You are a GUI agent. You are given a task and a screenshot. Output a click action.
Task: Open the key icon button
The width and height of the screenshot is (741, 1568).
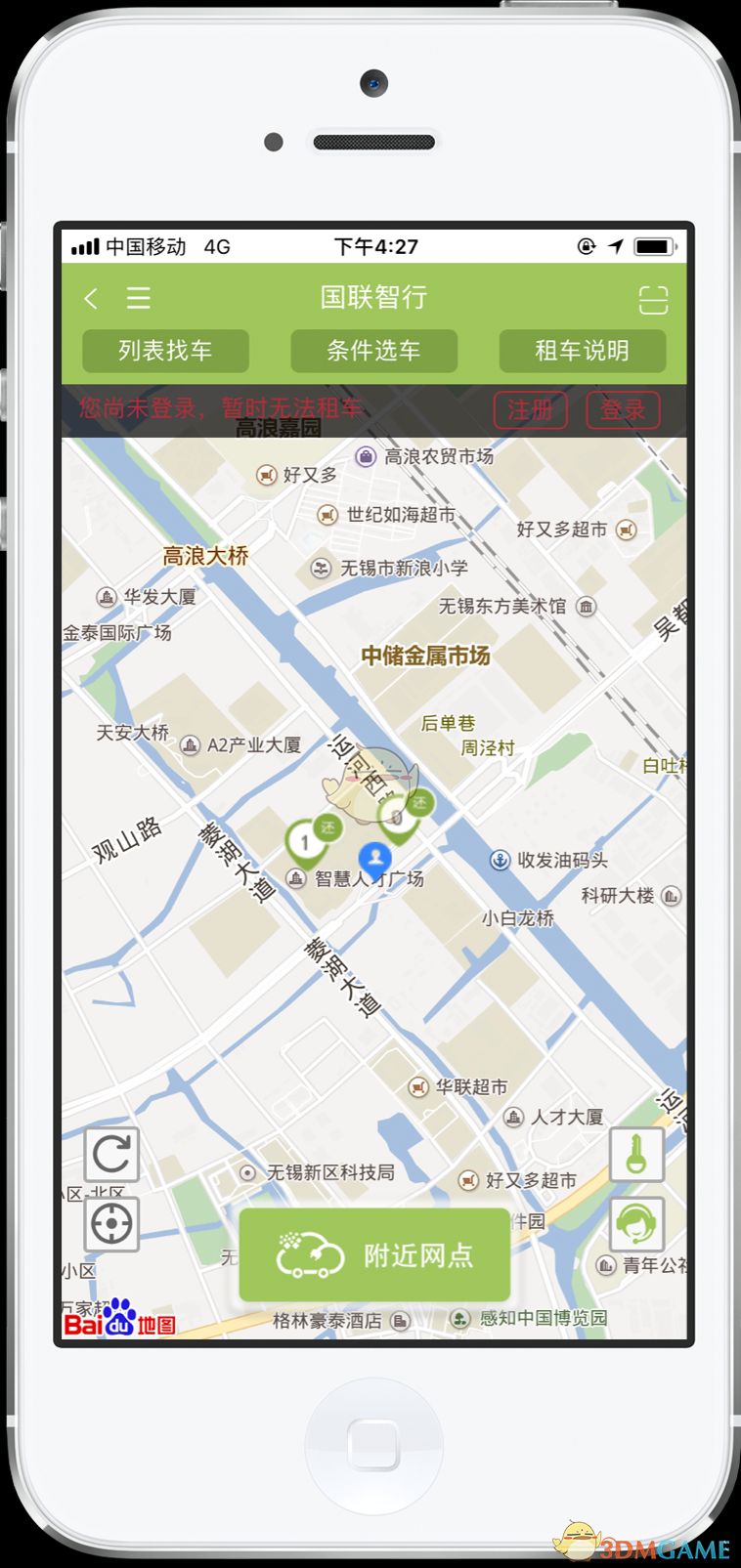point(637,1155)
